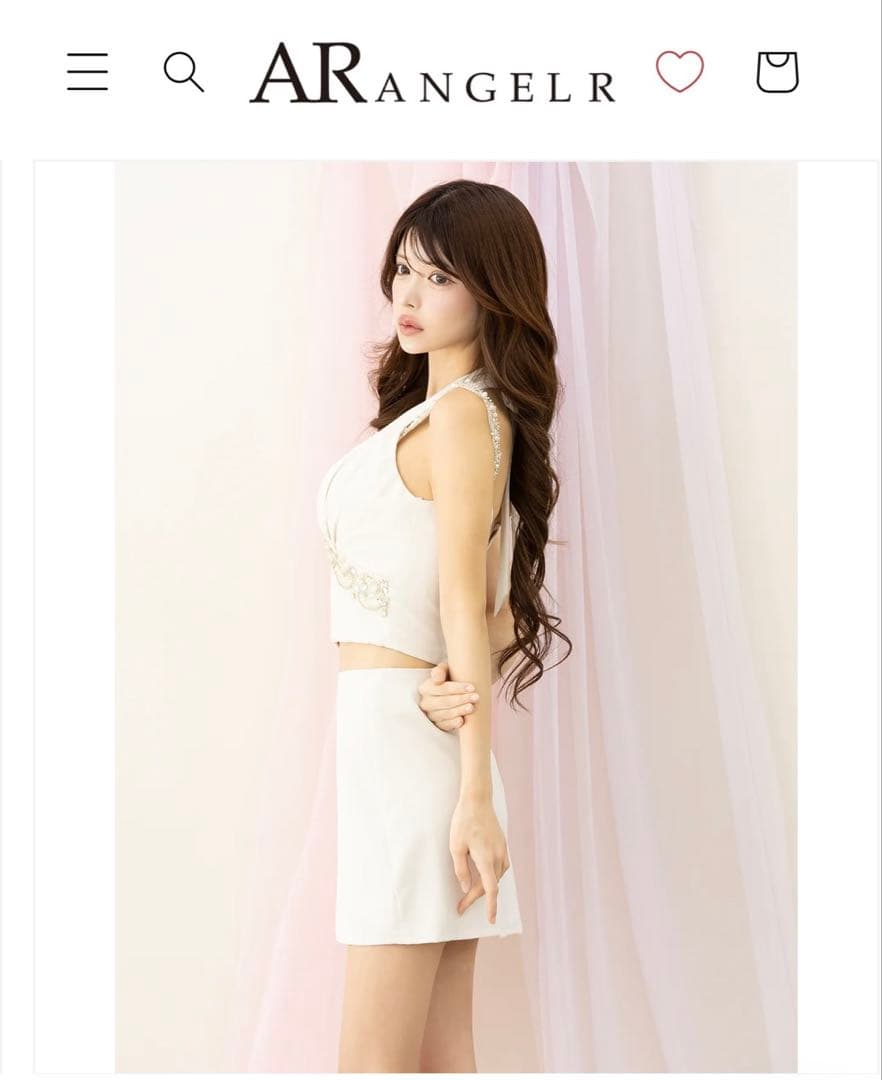
Task: Open the wishlist heart
Action: (680, 71)
